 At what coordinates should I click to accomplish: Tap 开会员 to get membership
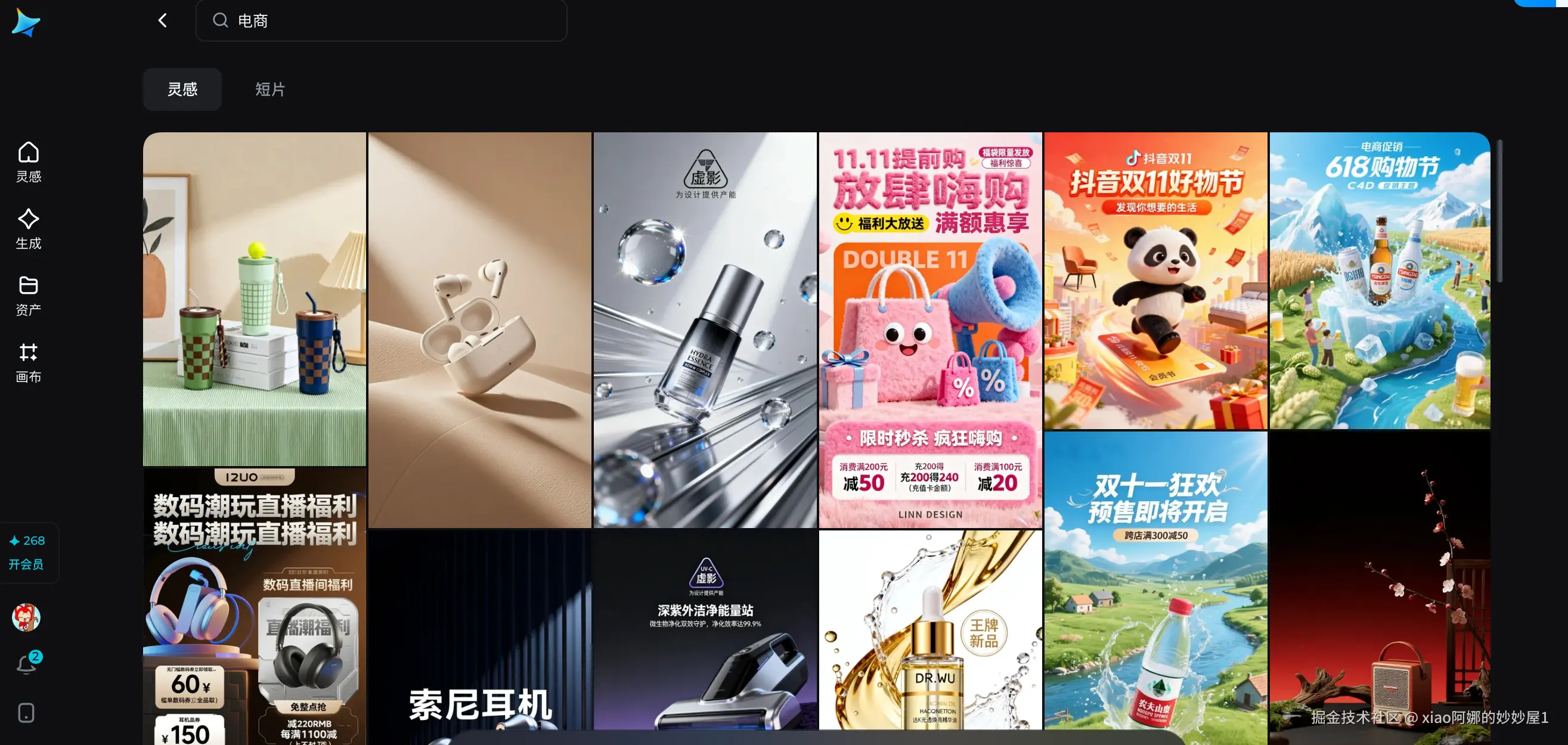point(26,564)
